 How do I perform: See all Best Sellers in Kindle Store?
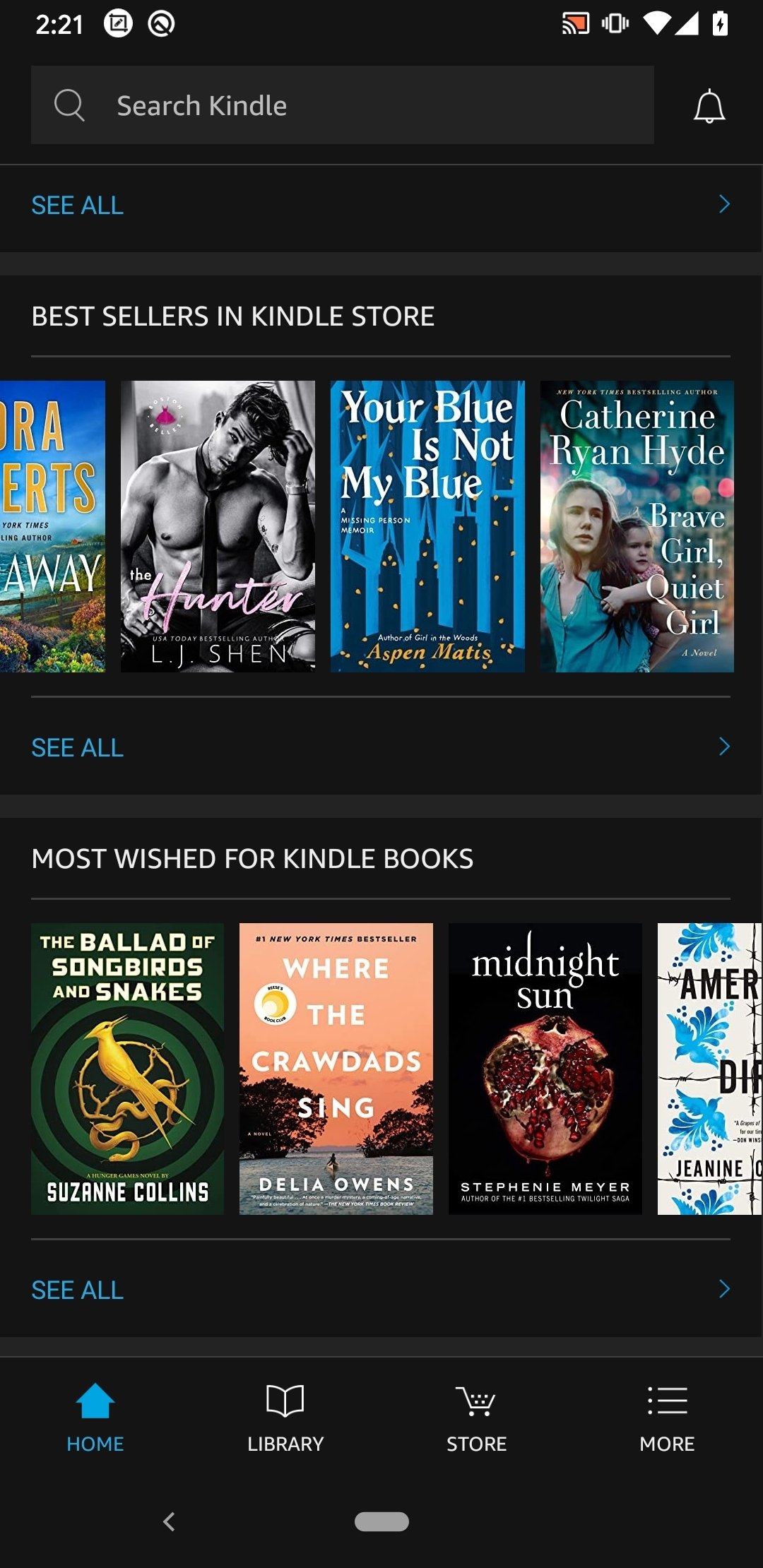tap(381, 747)
